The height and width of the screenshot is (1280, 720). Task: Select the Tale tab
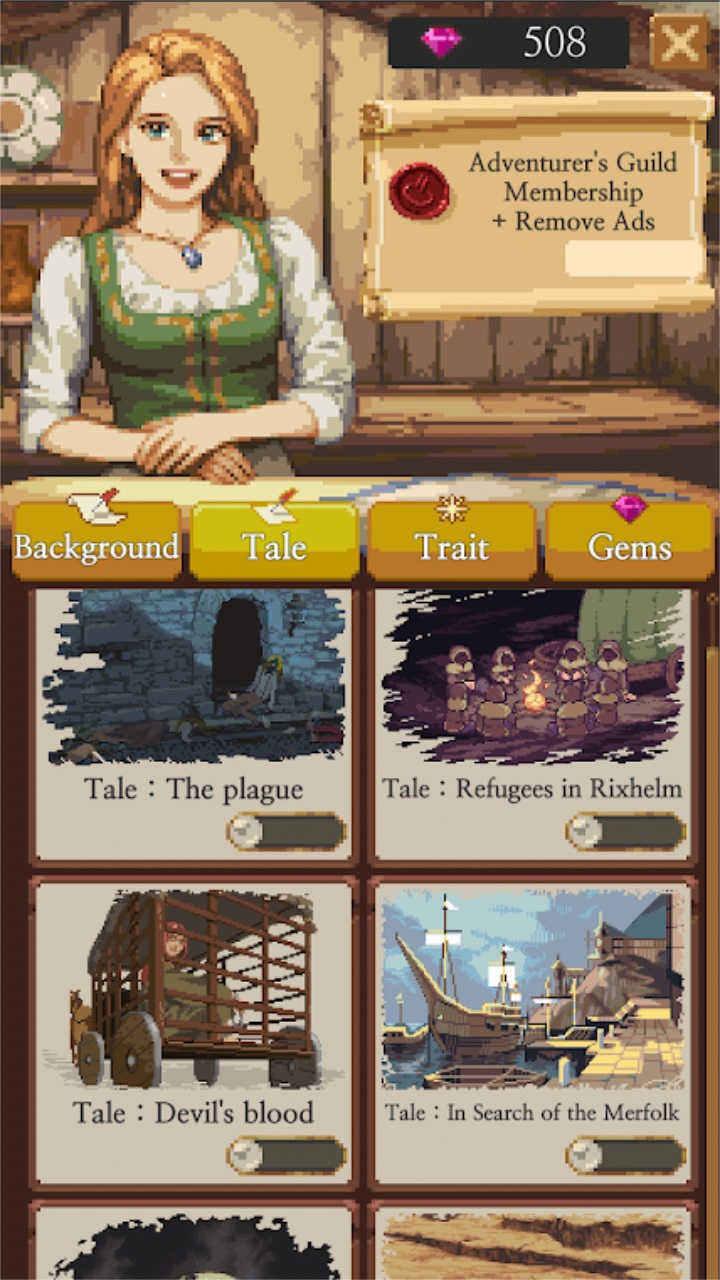click(x=274, y=545)
